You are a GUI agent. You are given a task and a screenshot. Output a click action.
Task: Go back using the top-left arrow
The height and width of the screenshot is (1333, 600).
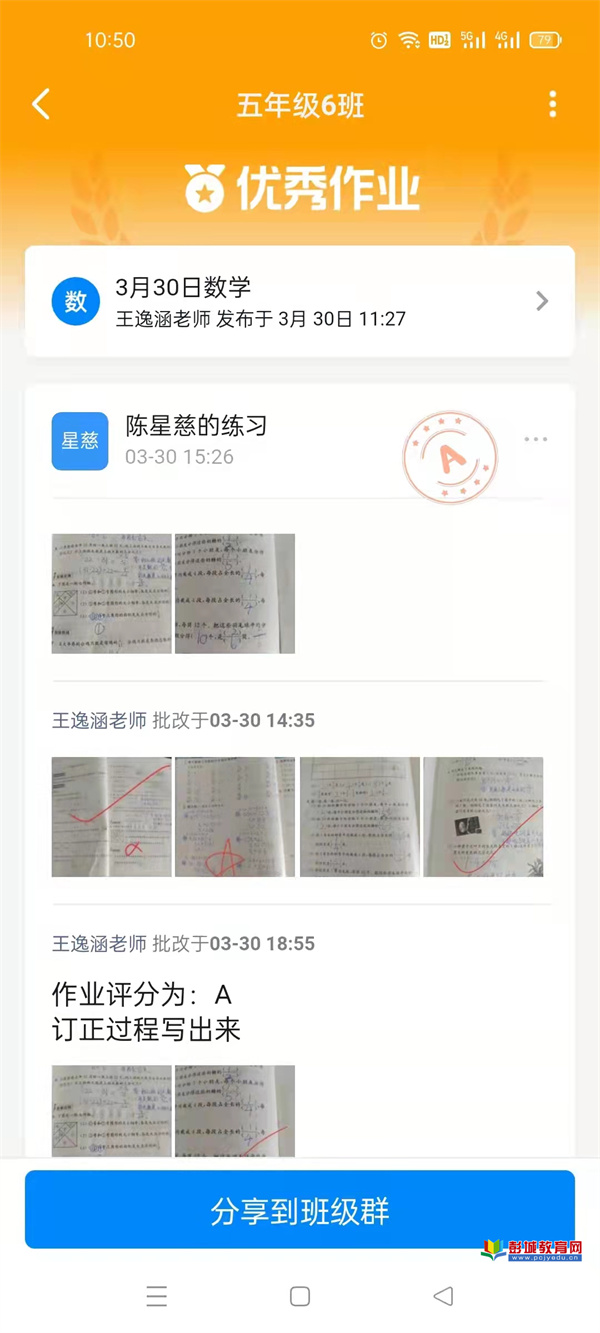41,104
